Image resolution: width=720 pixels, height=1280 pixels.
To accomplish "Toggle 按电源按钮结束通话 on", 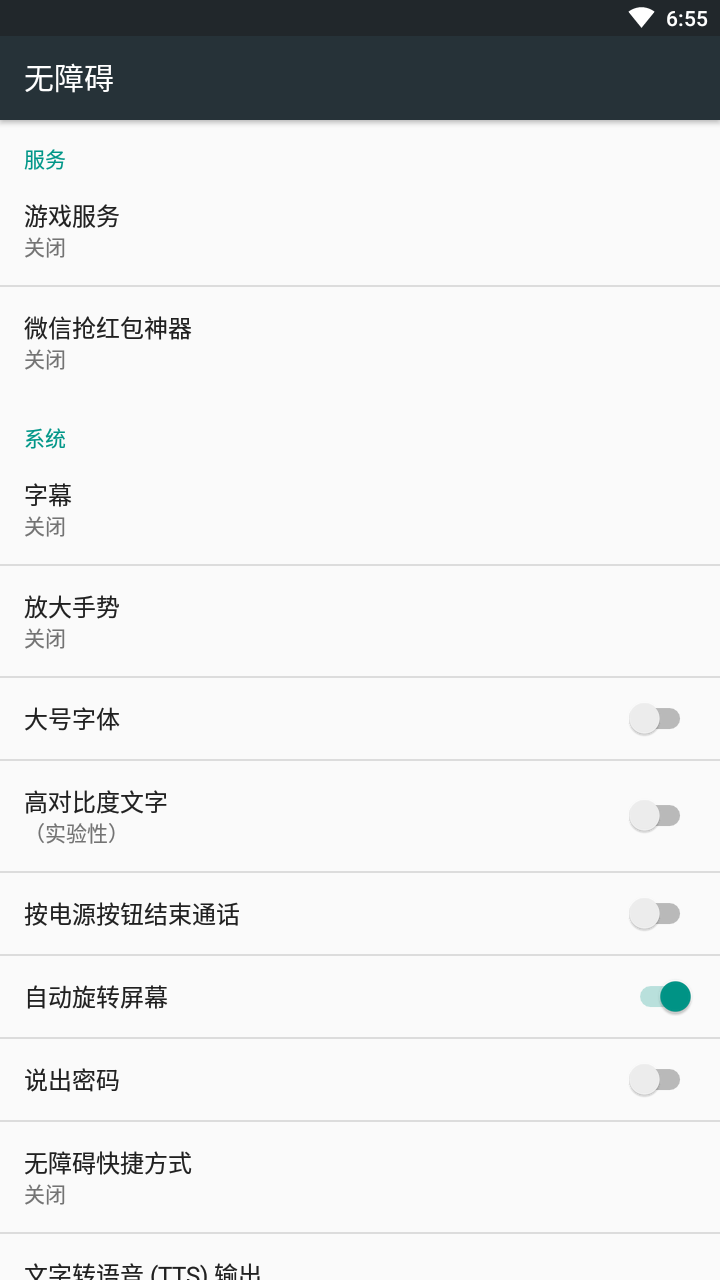I will click(655, 914).
